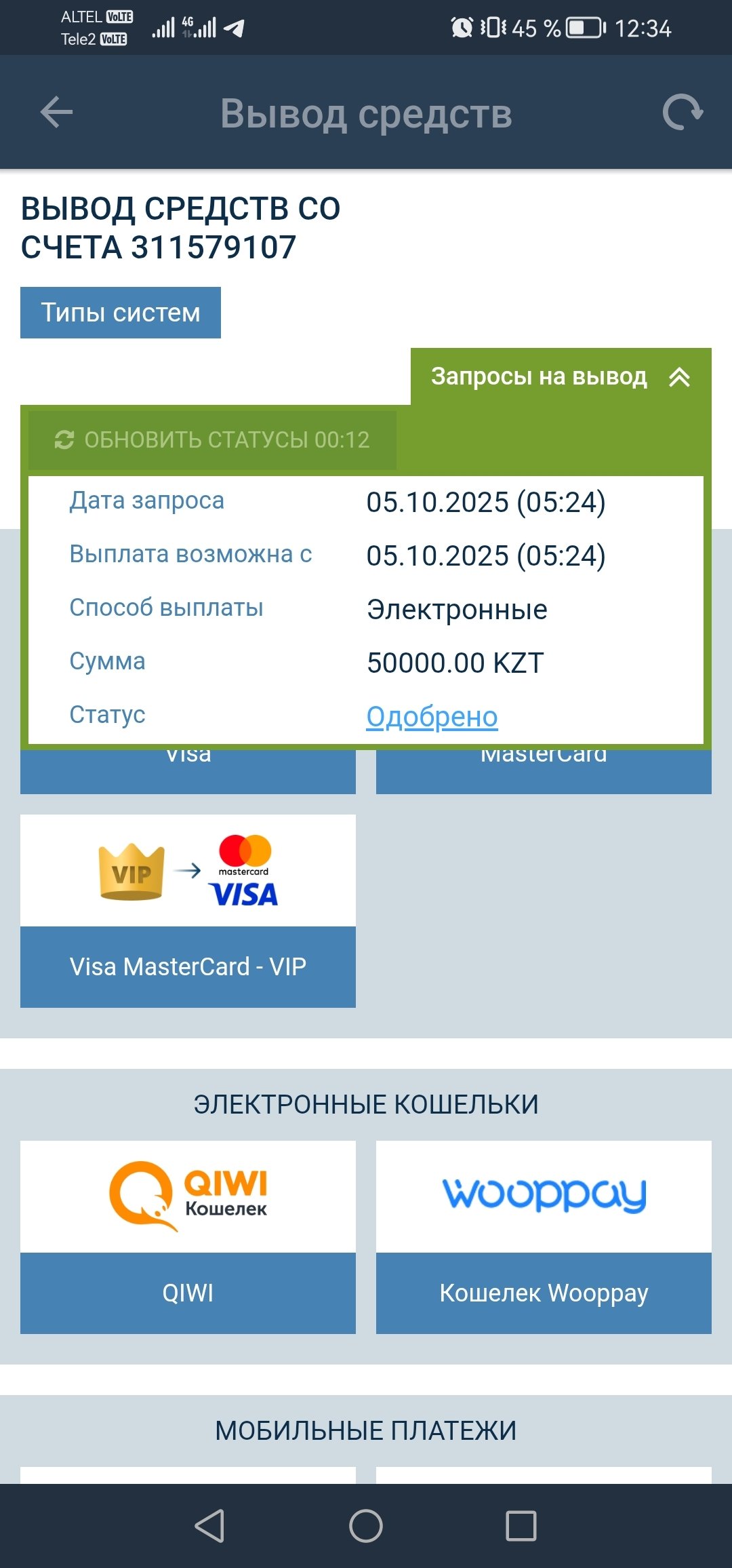Open the recent apps overview
This screenshot has height=1568, width=732.
(x=521, y=1526)
